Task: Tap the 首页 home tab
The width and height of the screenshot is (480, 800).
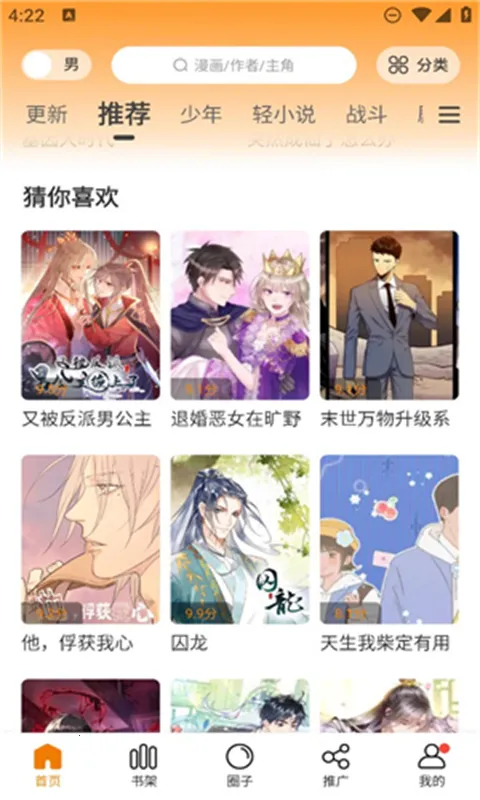Action: 47,765
